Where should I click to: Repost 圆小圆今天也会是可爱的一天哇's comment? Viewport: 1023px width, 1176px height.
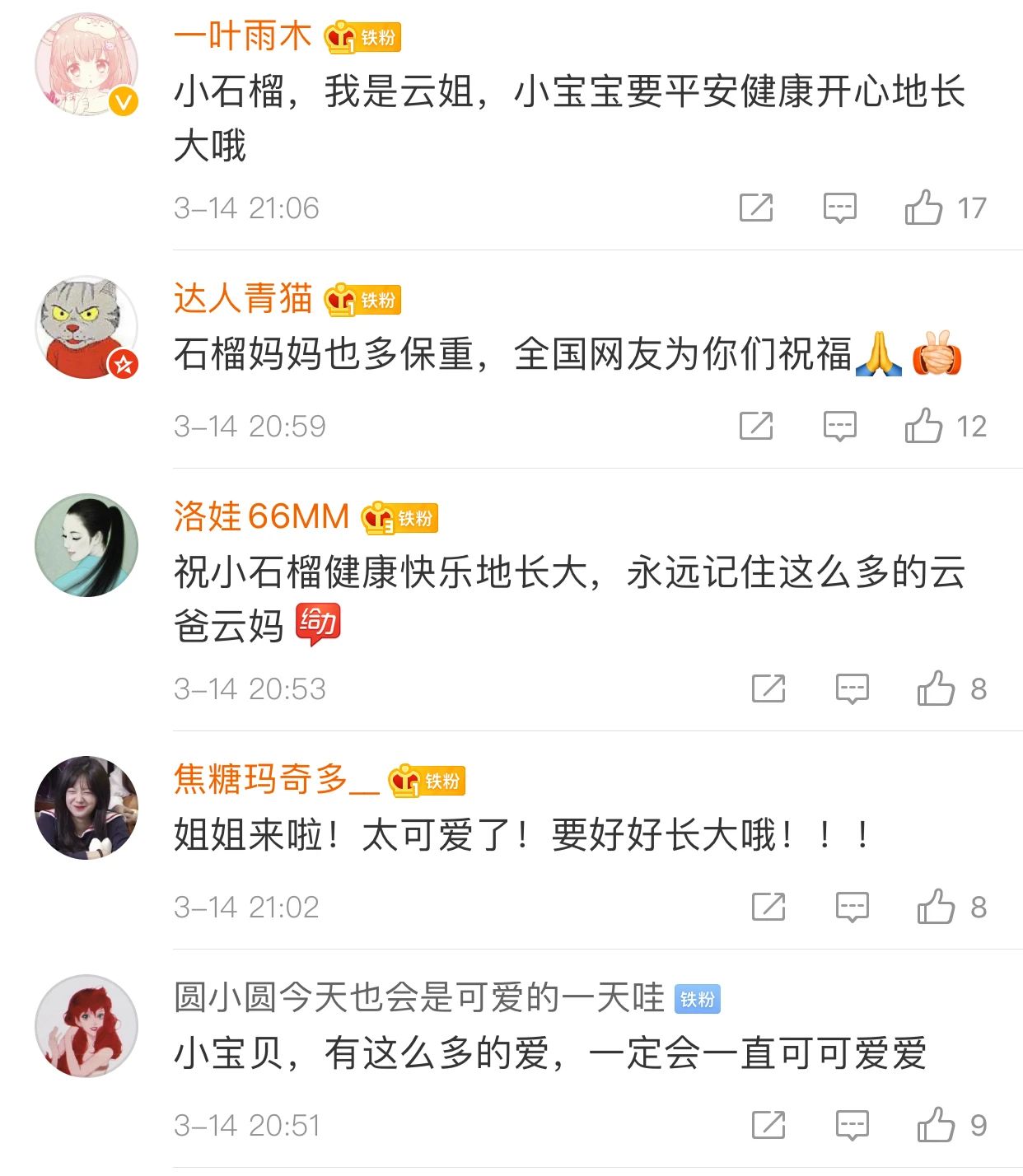click(768, 1125)
